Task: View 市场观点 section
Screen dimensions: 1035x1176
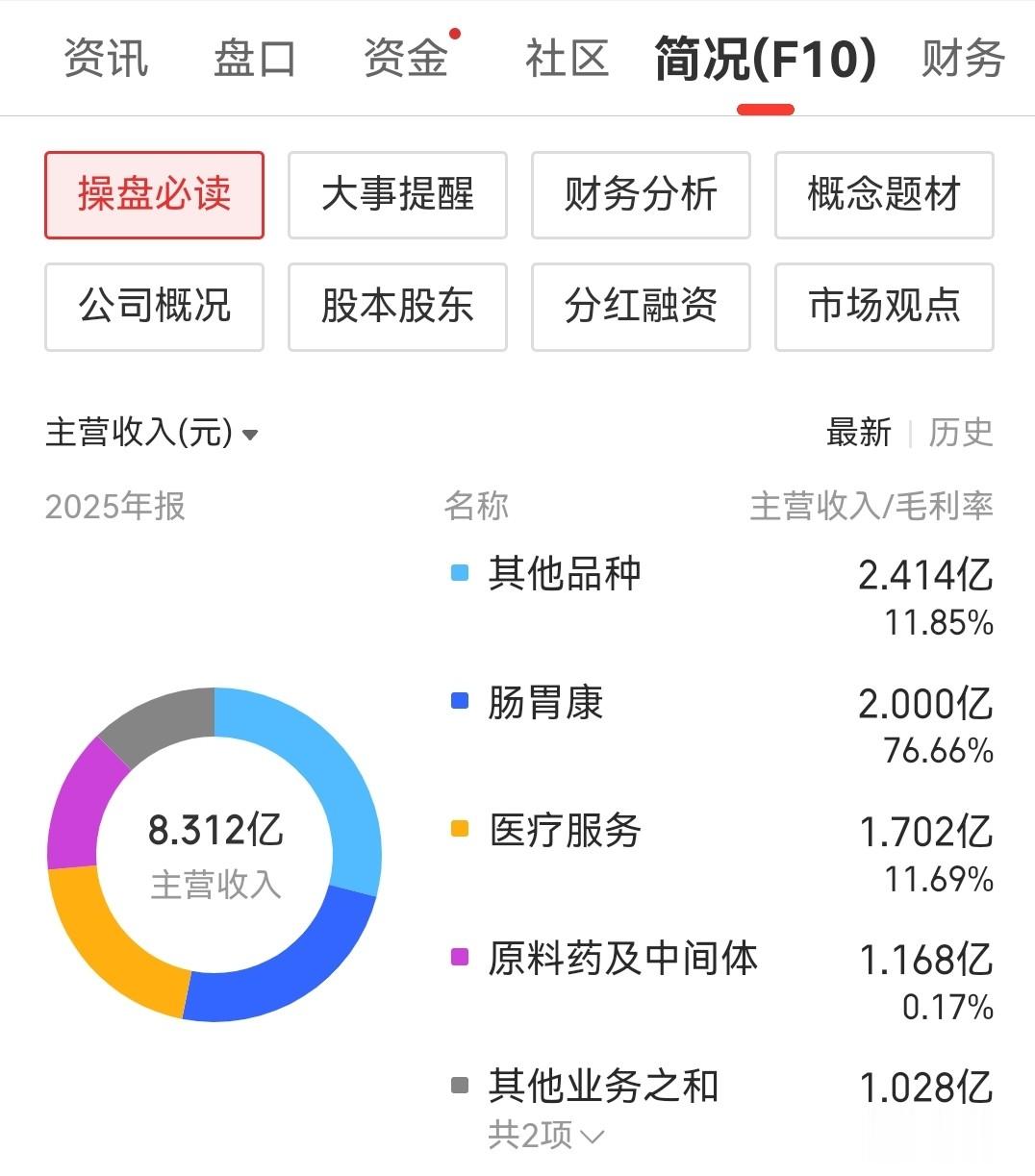Action: 884,307
